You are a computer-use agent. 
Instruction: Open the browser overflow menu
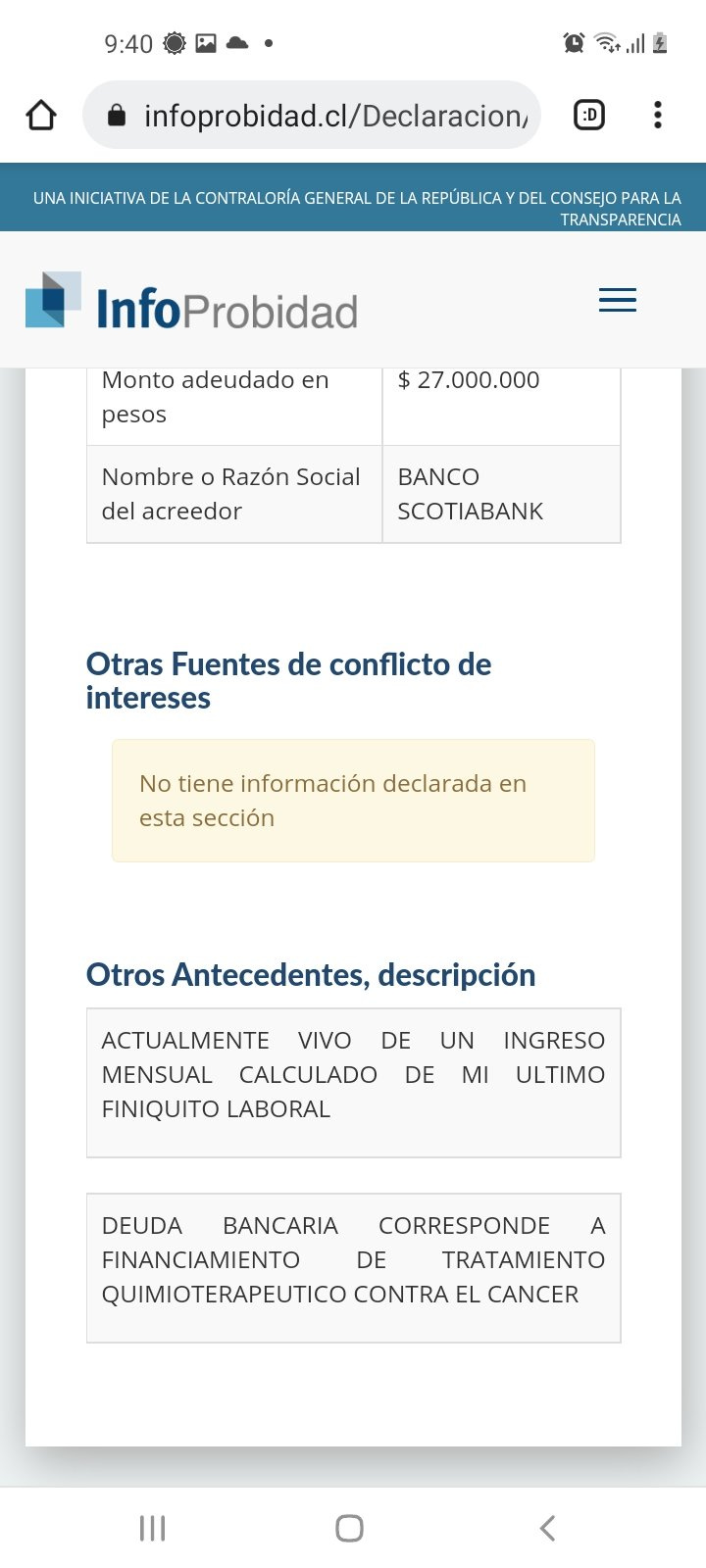click(x=658, y=116)
